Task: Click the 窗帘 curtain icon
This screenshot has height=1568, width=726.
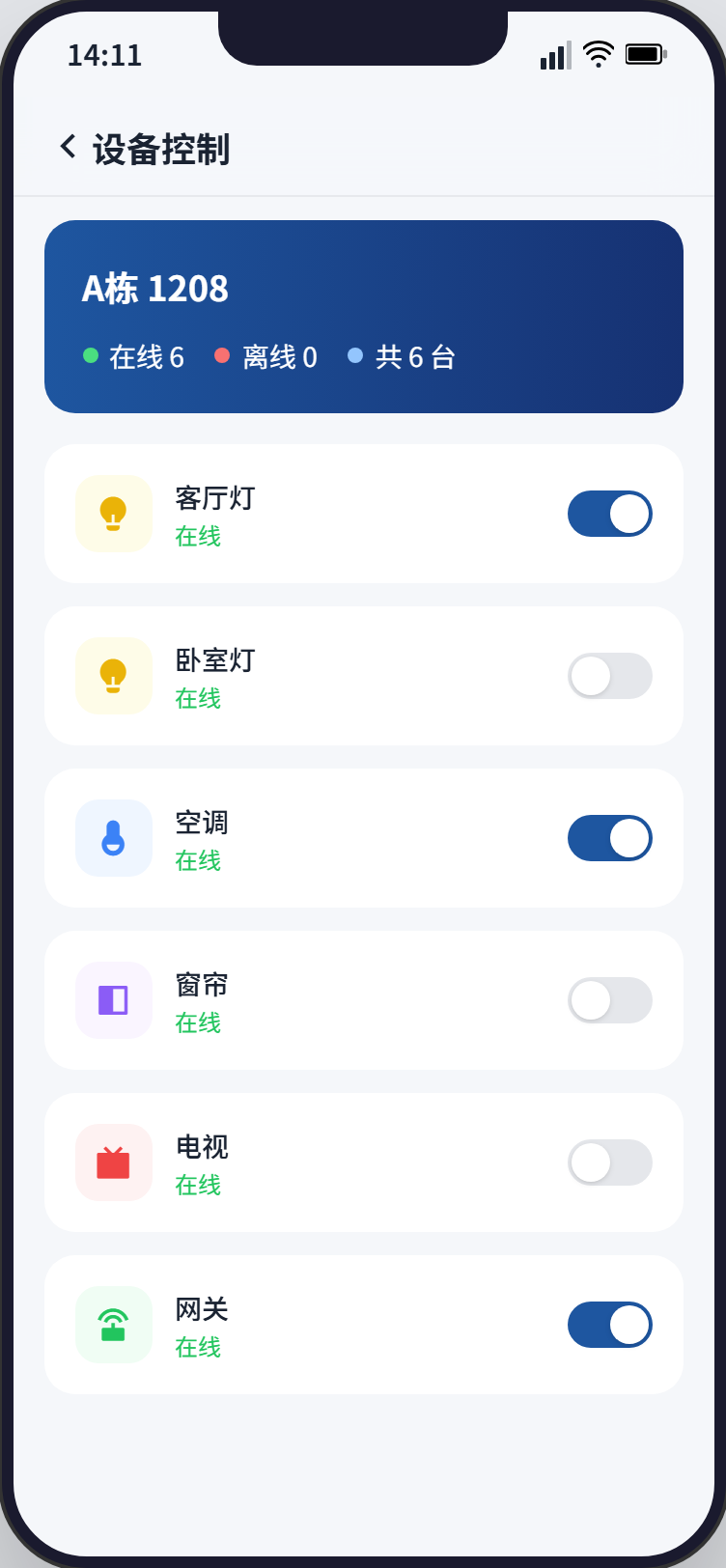Action: tap(114, 1000)
